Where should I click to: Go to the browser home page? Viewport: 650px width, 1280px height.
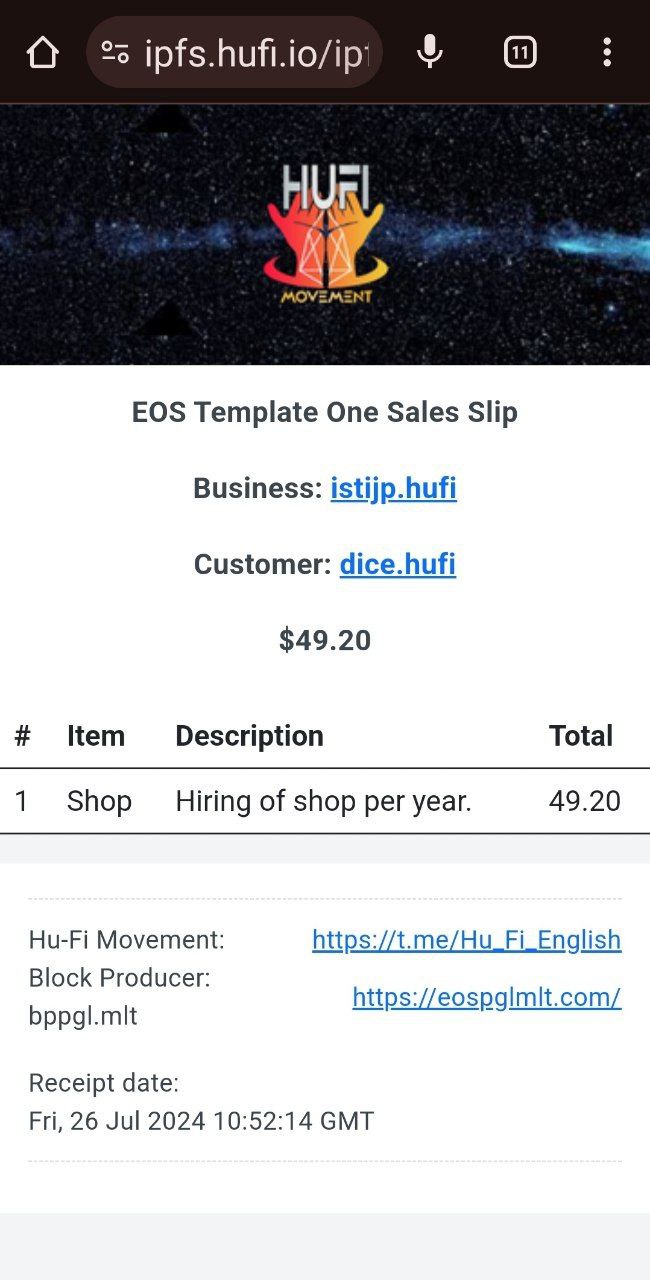click(42, 52)
